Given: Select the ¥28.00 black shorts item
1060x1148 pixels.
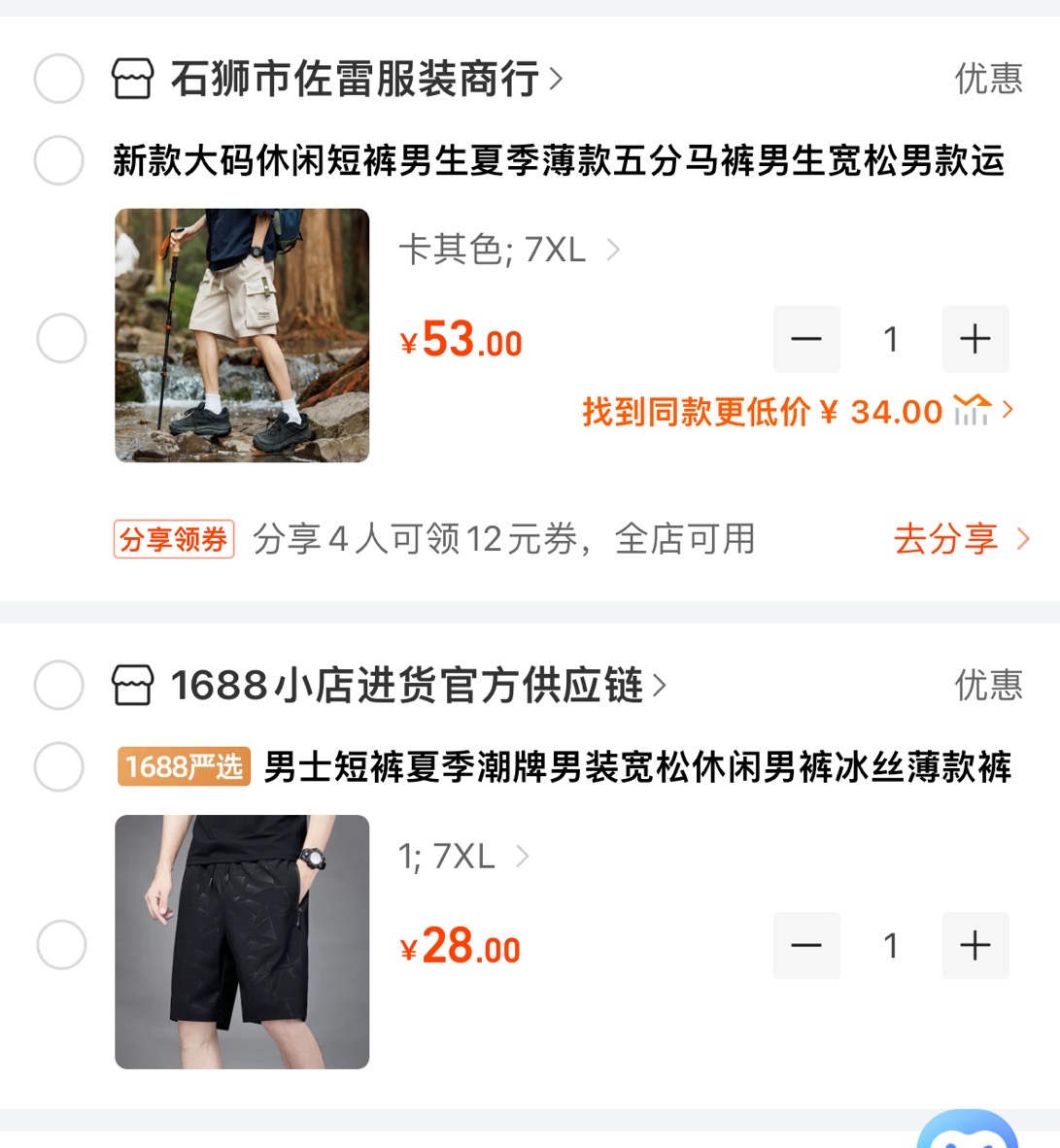Looking at the screenshot, I should (x=61, y=944).
